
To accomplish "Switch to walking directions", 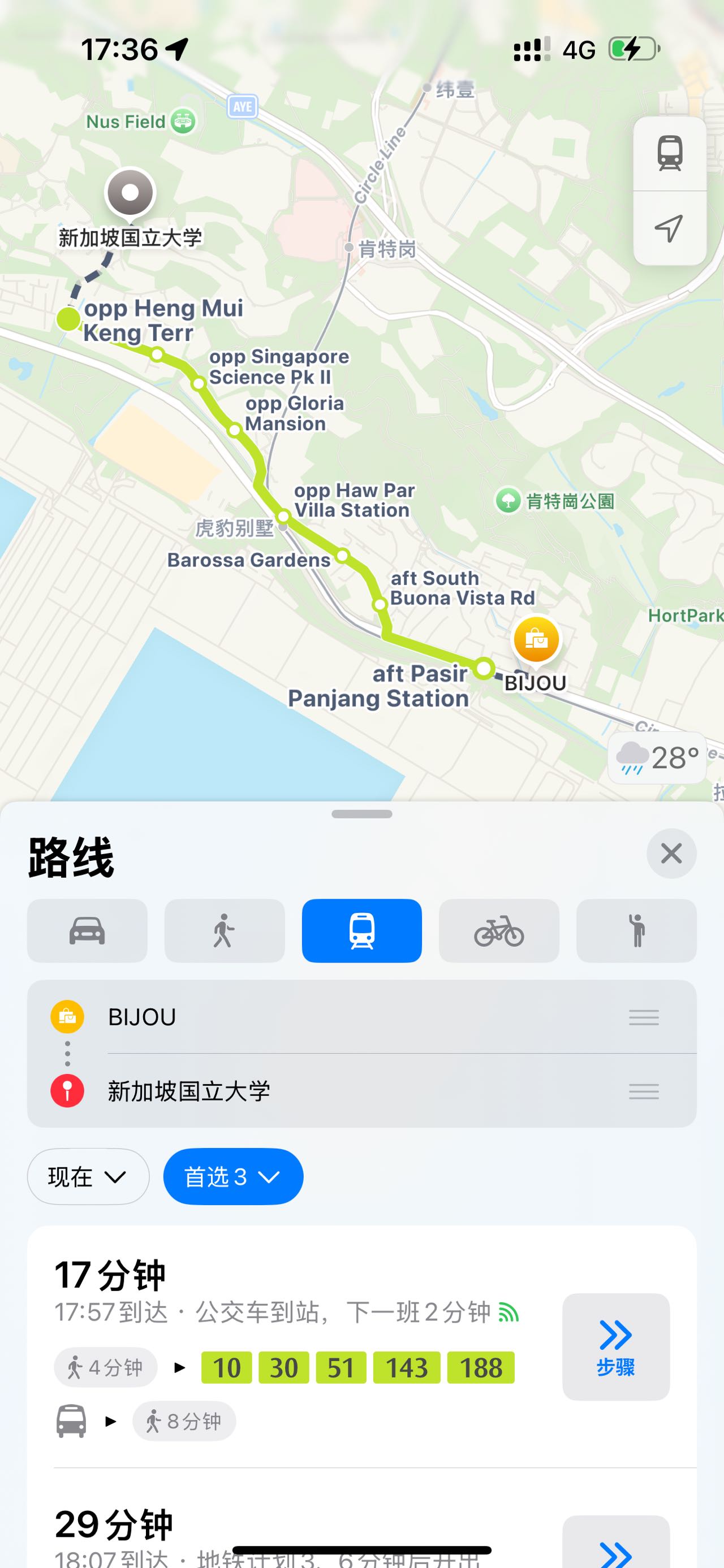I will click(224, 931).
